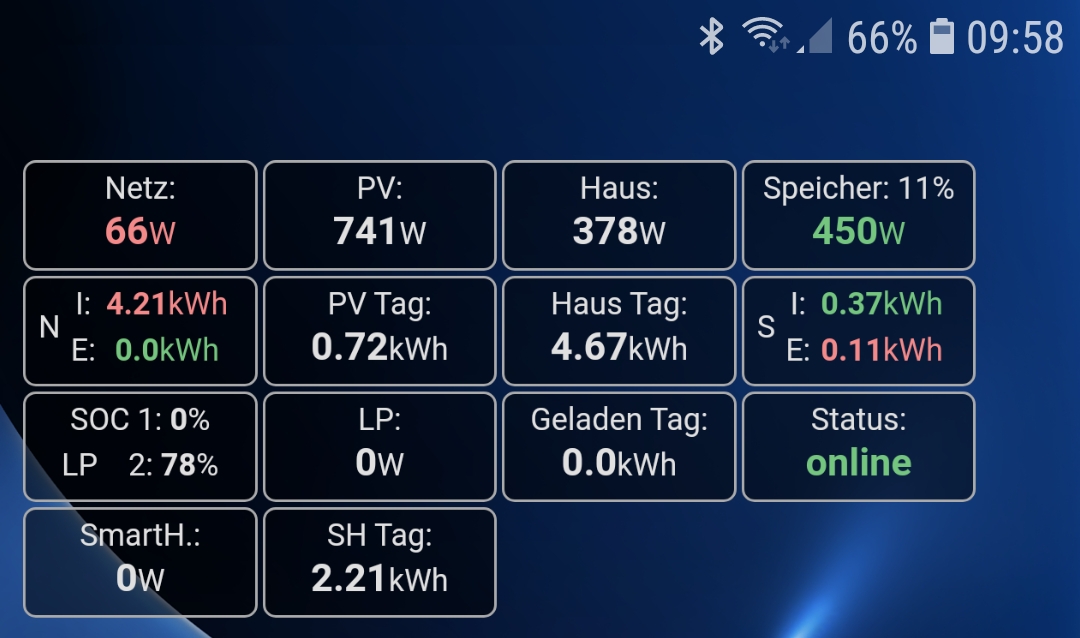Tap the Haus Tag tile
Screen dimensions: 1080x638
point(619,331)
